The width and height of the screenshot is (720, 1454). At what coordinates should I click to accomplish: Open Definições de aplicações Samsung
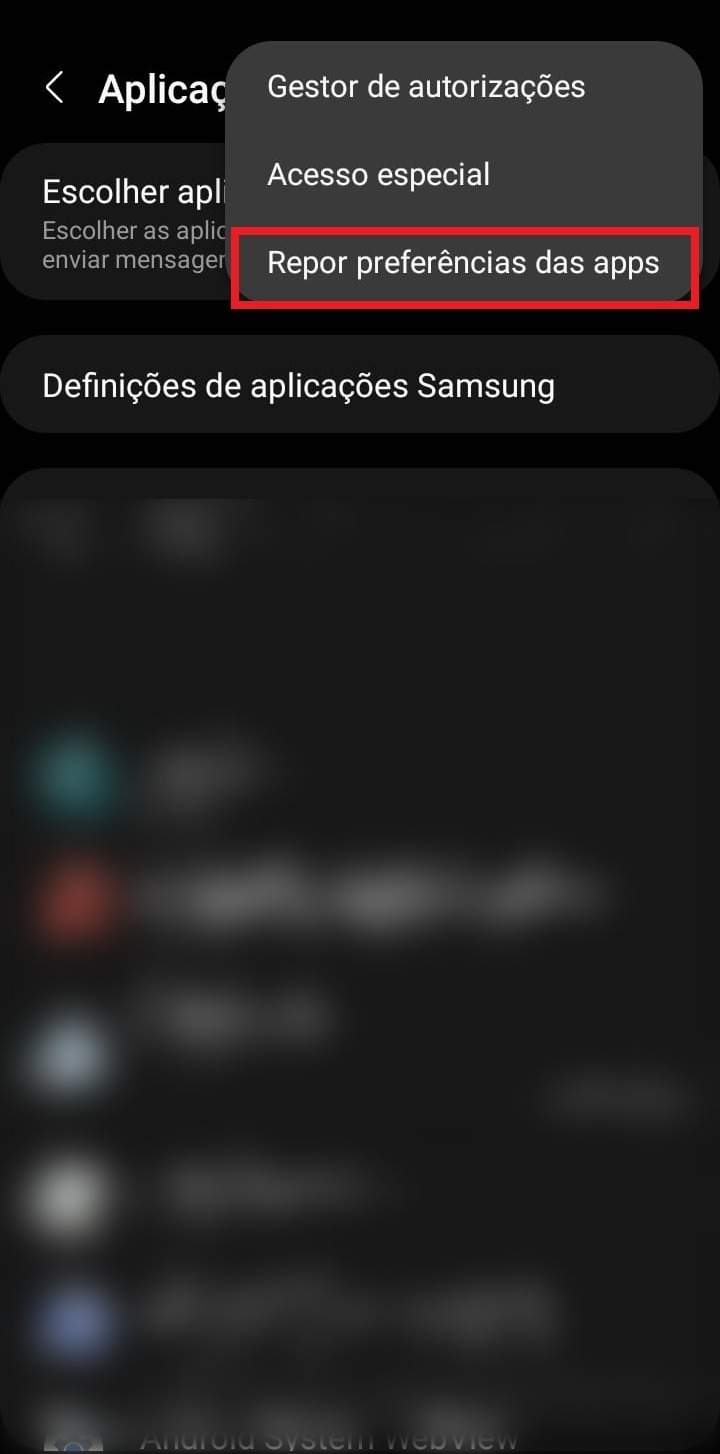coord(360,385)
